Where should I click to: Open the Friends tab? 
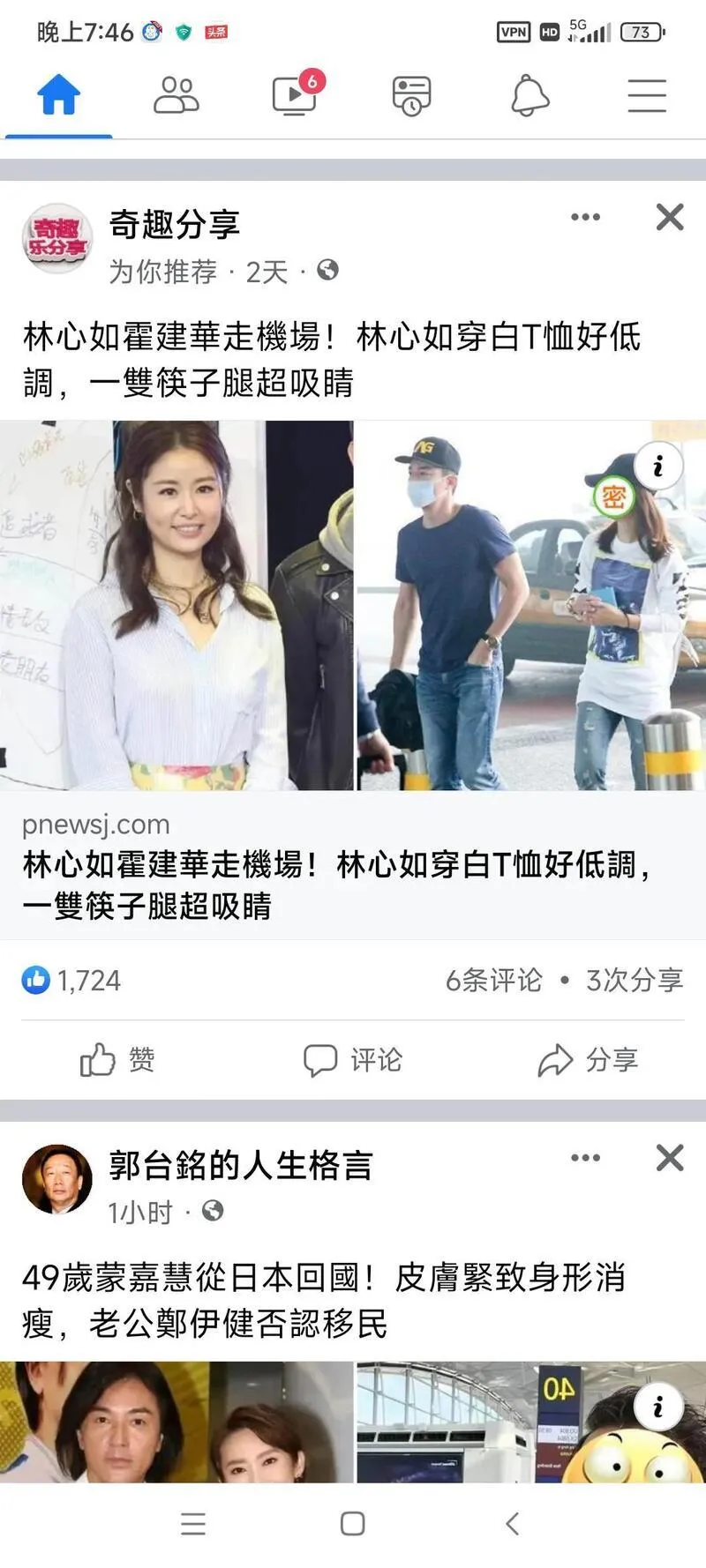176,95
